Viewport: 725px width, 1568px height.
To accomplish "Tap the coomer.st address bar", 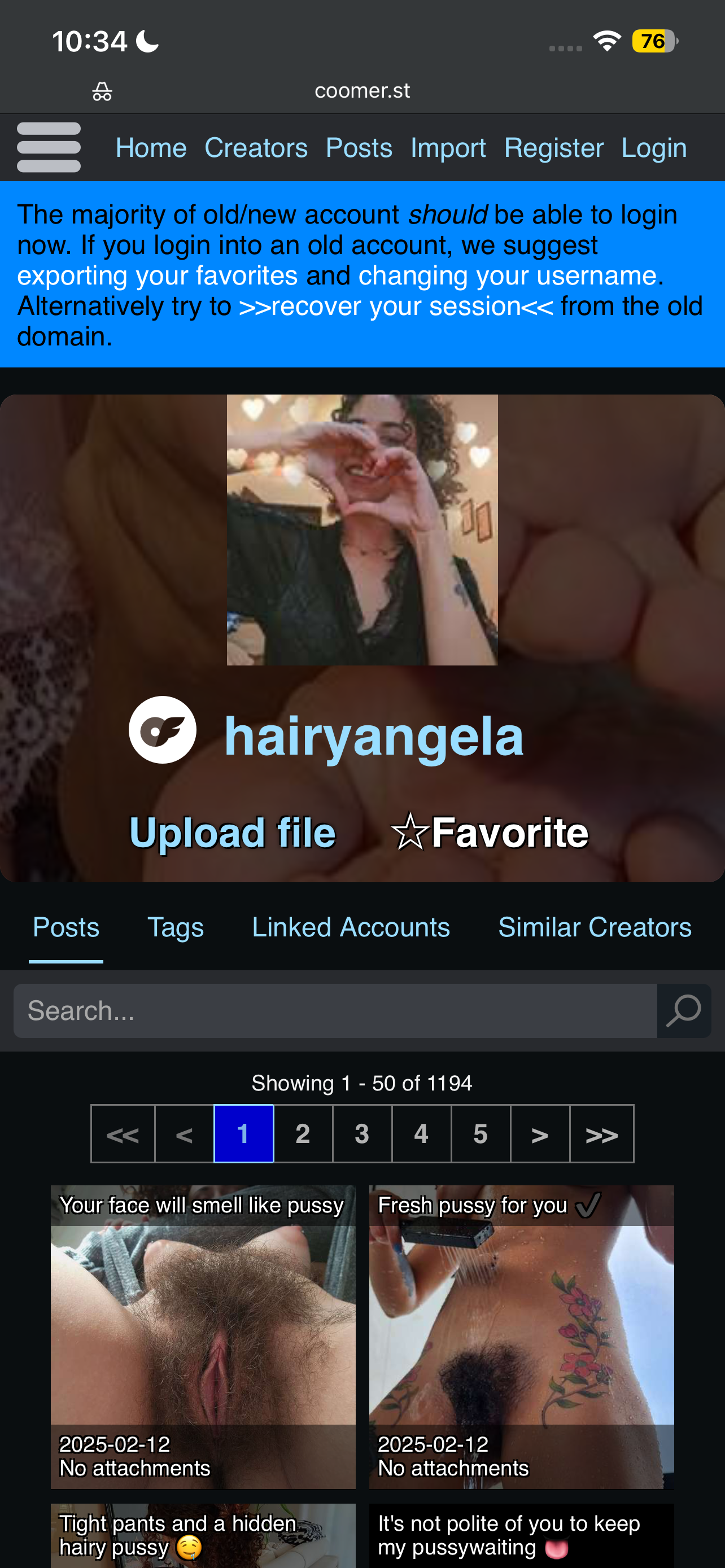I will click(362, 91).
